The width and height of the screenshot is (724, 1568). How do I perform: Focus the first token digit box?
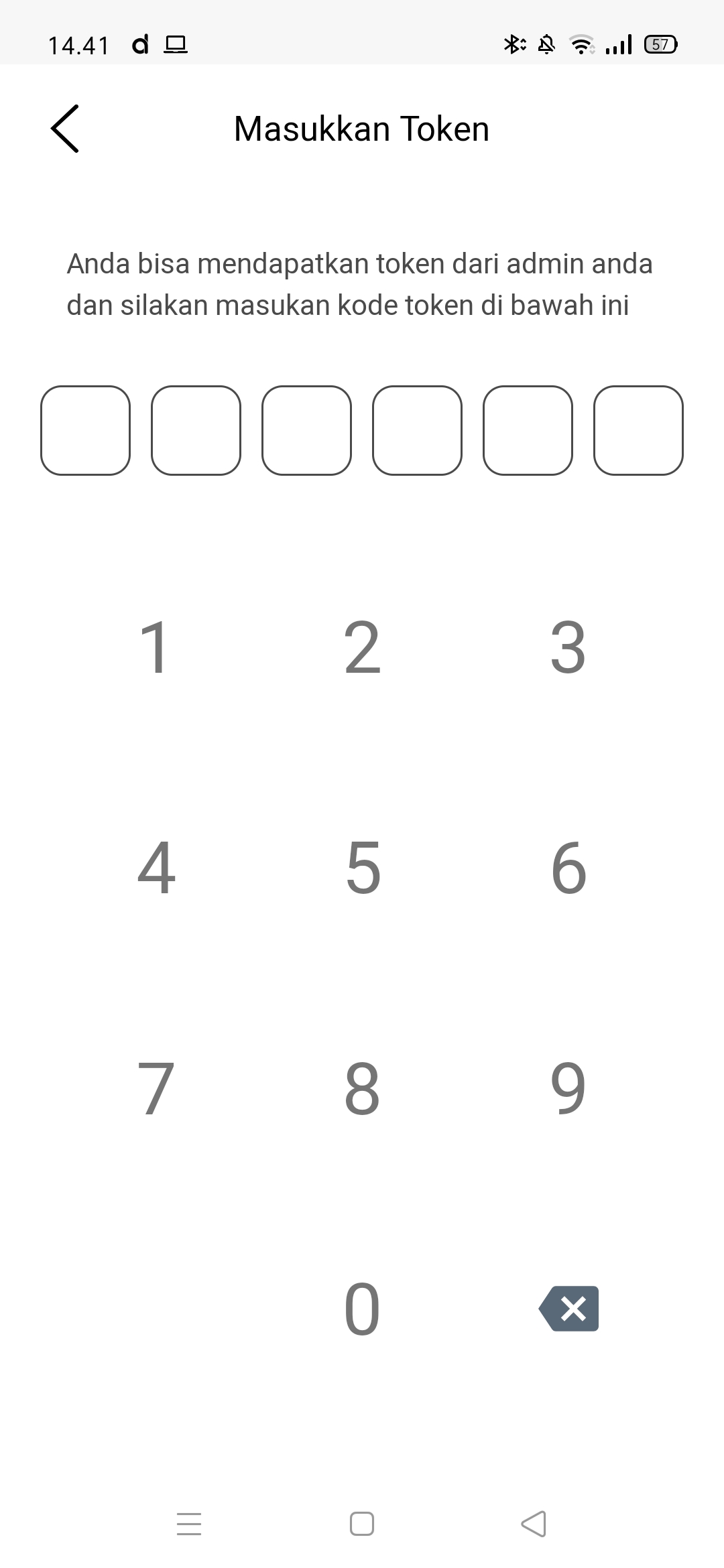coord(86,430)
